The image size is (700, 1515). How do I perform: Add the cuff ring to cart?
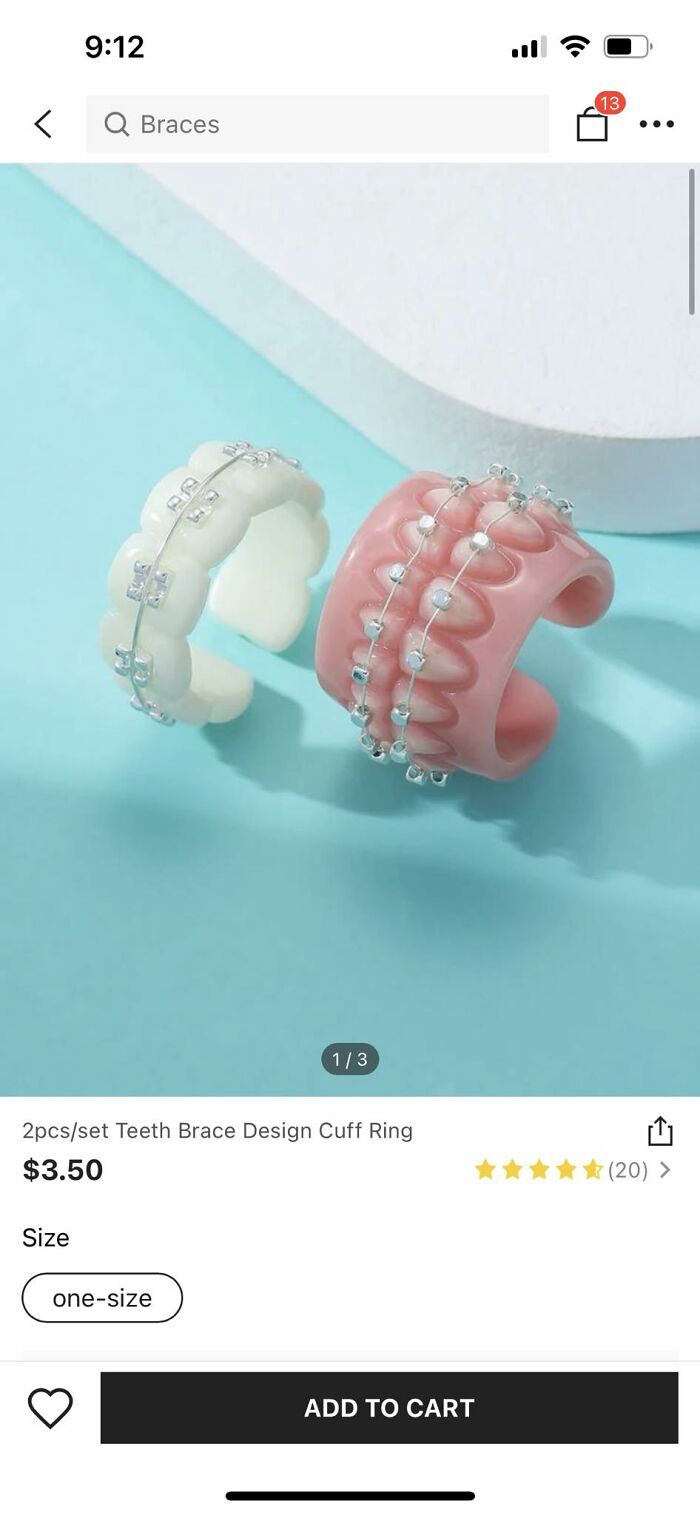click(389, 1408)
